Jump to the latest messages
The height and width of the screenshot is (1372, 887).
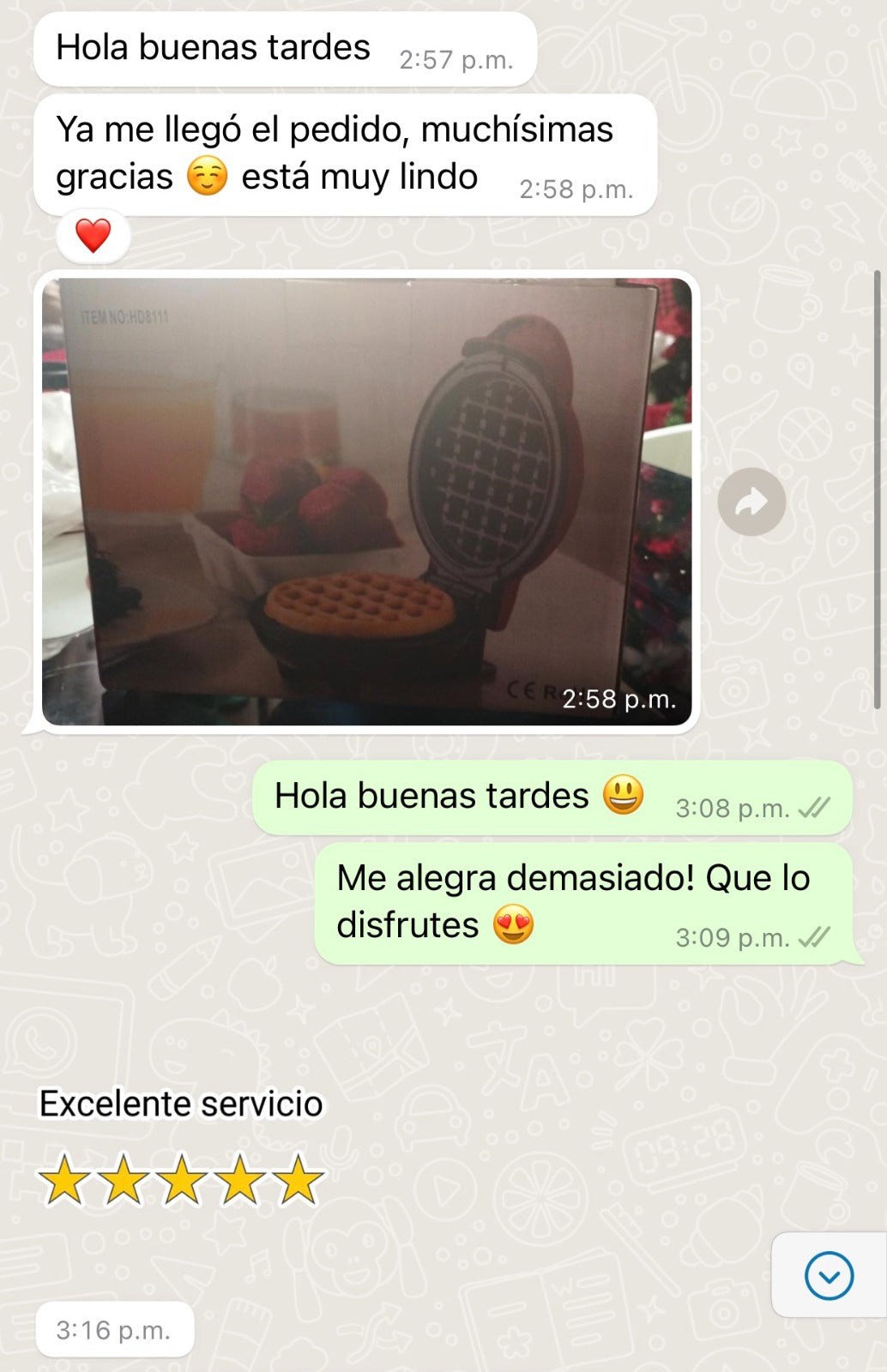pos(829,1275)
